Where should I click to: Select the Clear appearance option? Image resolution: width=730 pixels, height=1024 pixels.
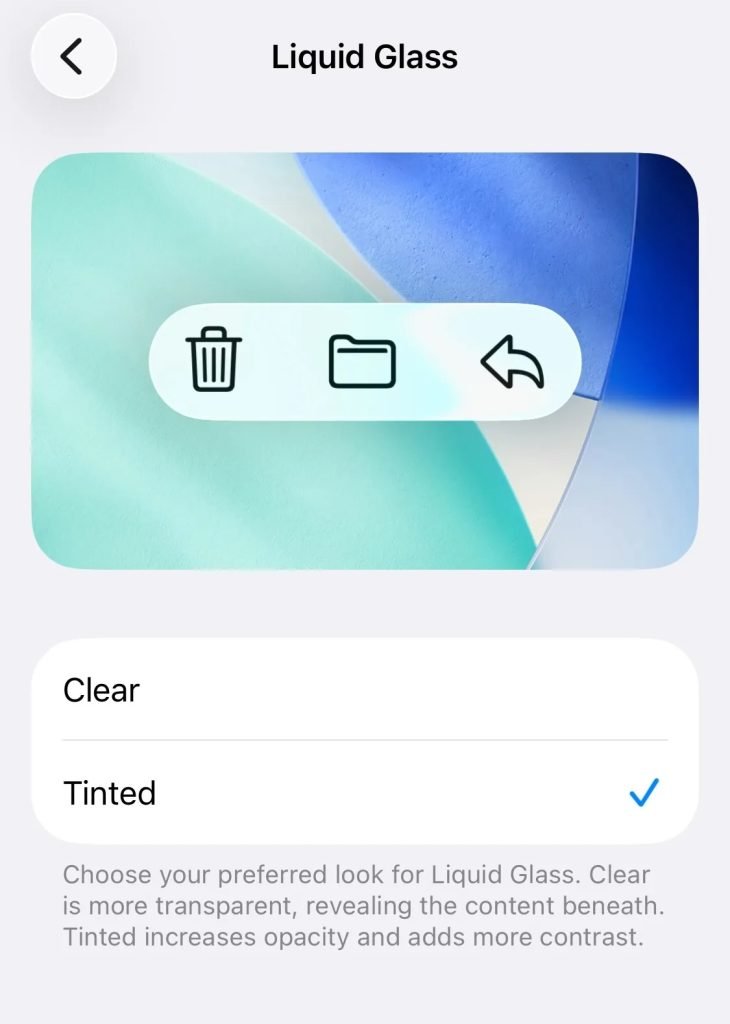365,690
